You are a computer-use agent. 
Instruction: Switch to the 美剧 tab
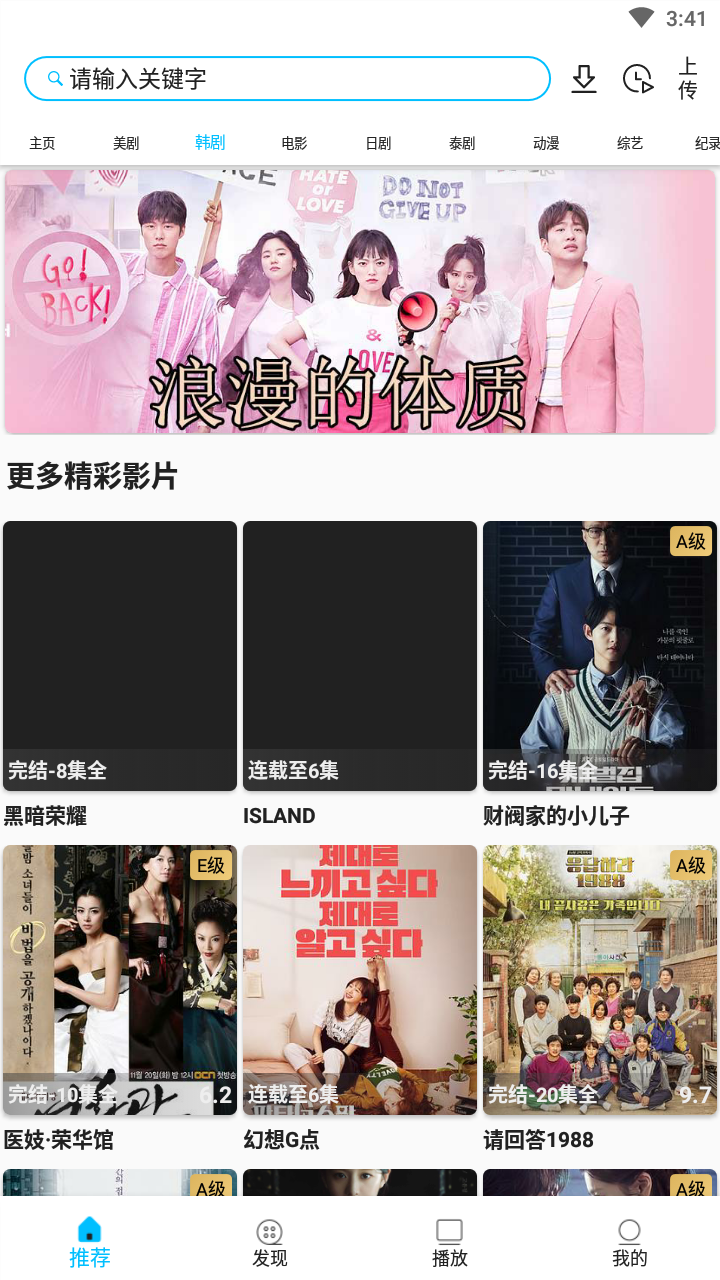126,143
